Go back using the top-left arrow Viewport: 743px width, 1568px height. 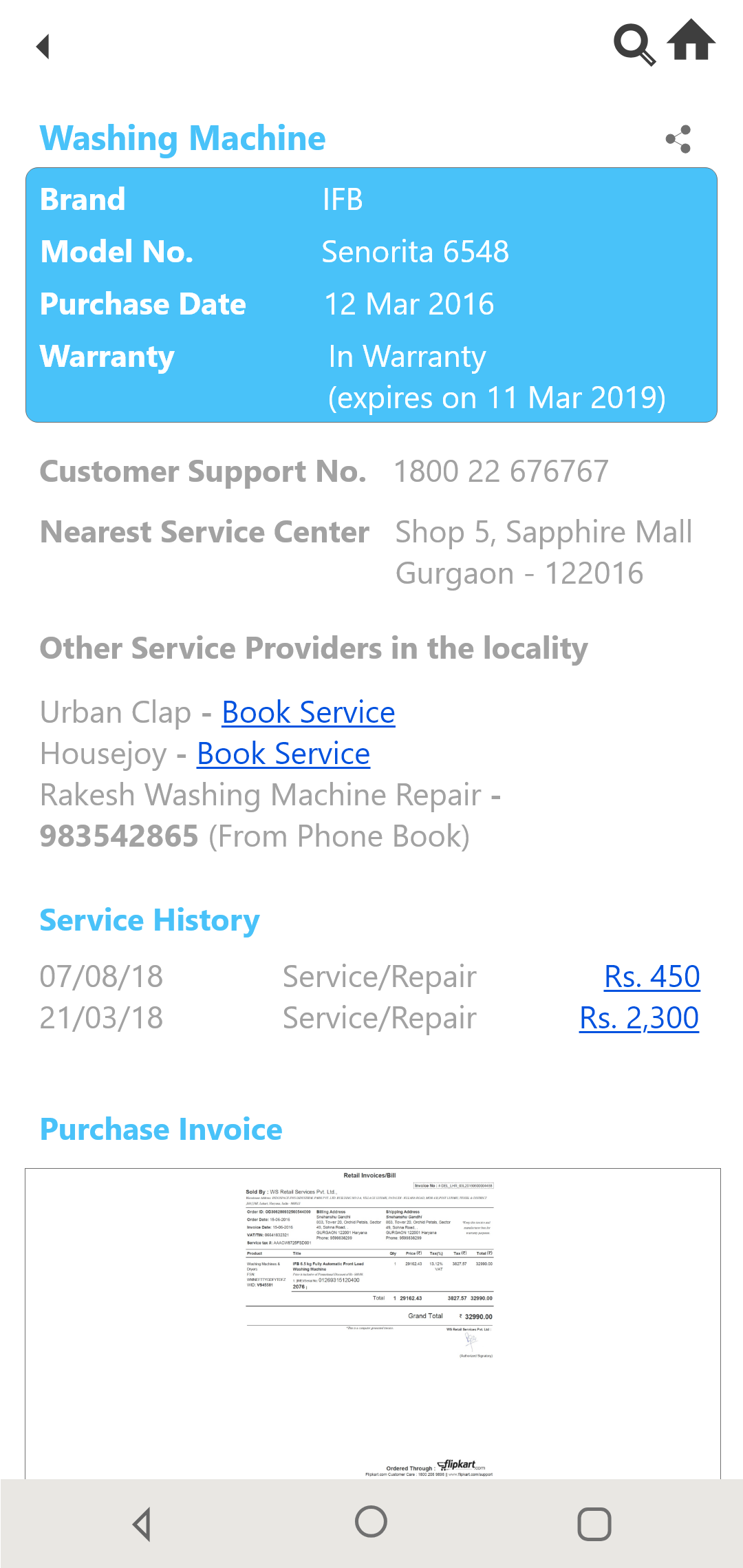tap(43, 46)
